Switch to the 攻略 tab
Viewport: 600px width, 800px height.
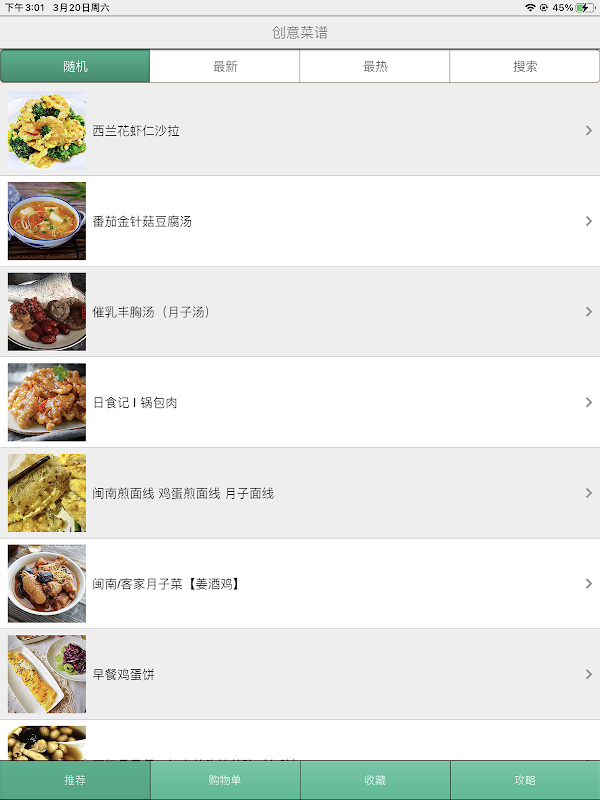525,780
